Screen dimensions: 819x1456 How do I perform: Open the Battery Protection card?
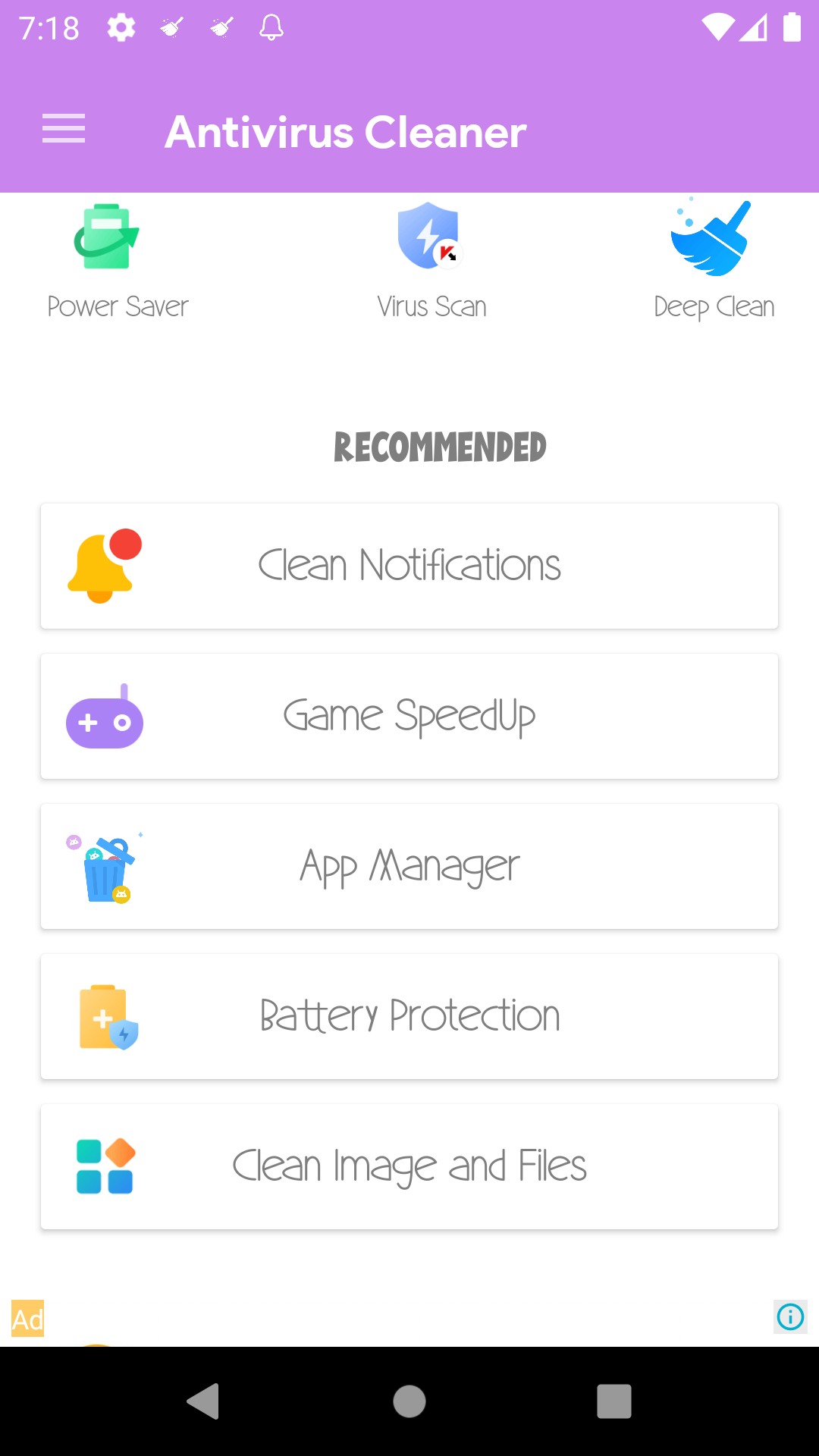[409, 1016]
